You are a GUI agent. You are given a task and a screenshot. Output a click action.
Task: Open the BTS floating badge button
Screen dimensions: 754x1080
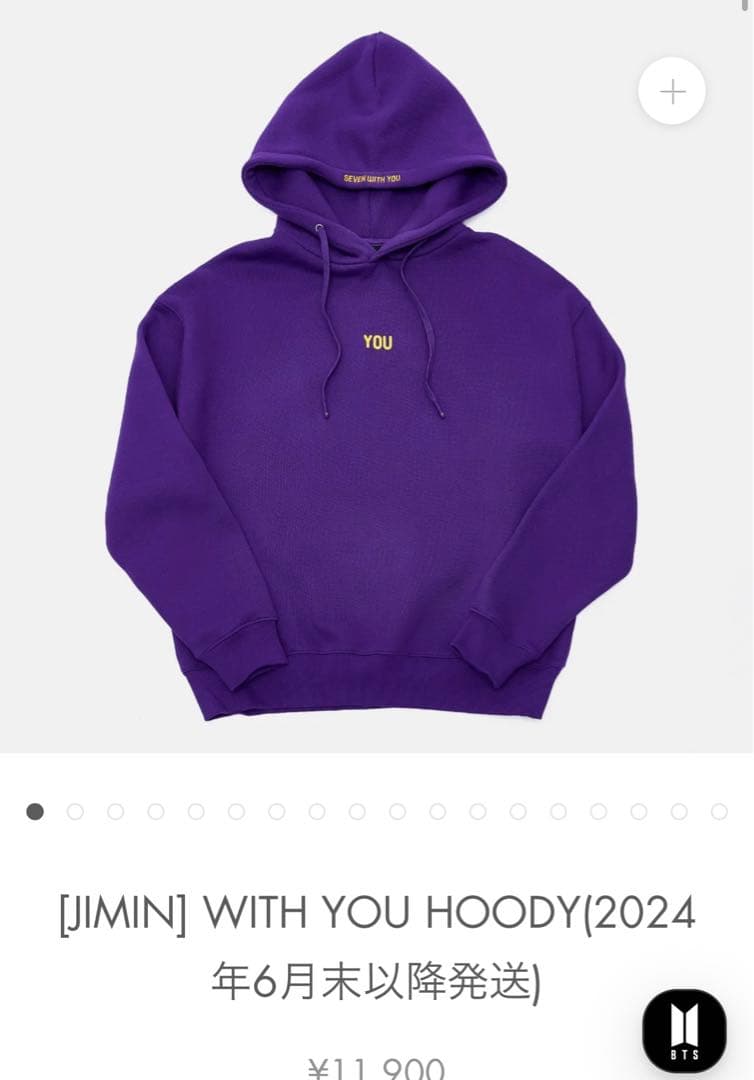pyautogui.click(x=685, y=1031)
